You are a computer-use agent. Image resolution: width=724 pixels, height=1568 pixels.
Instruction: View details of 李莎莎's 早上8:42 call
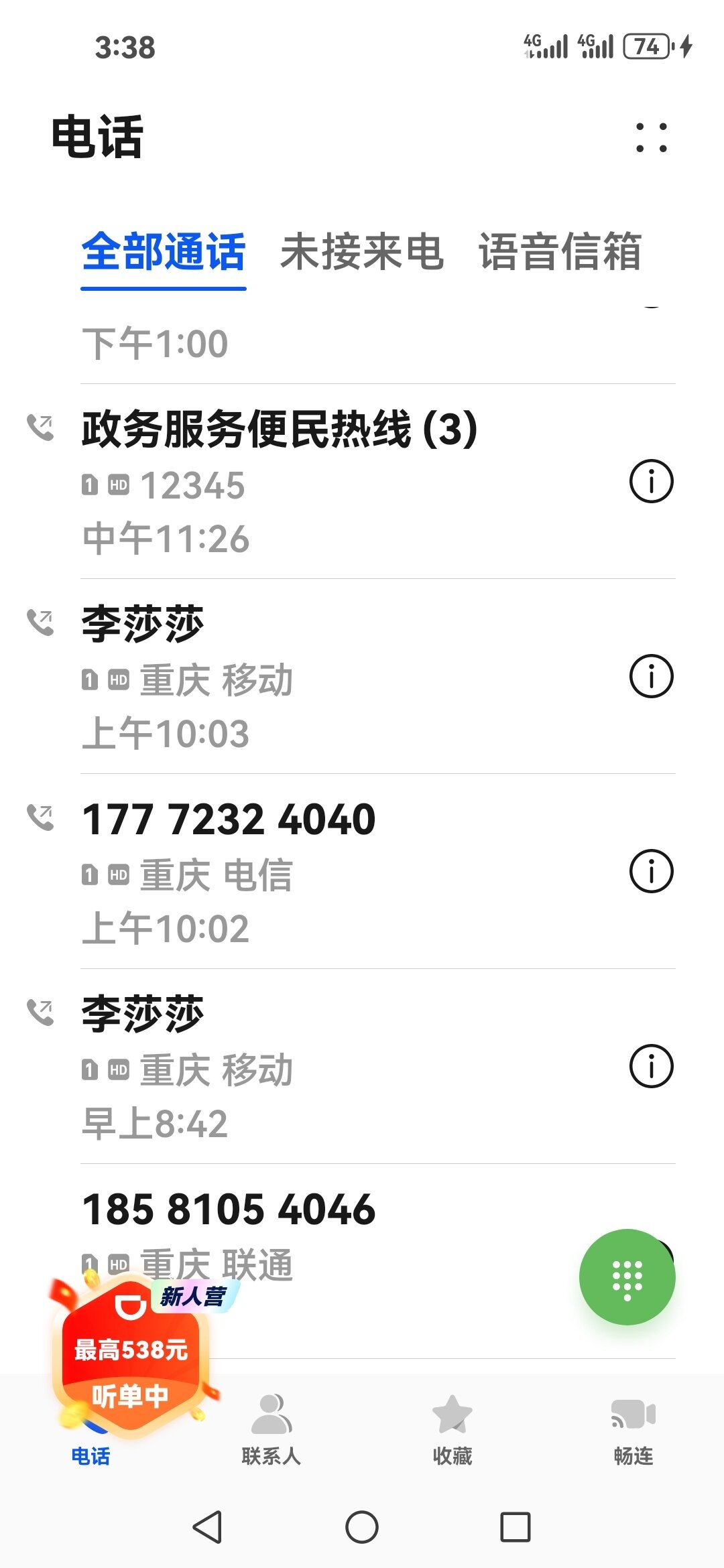coord(651,1066)
